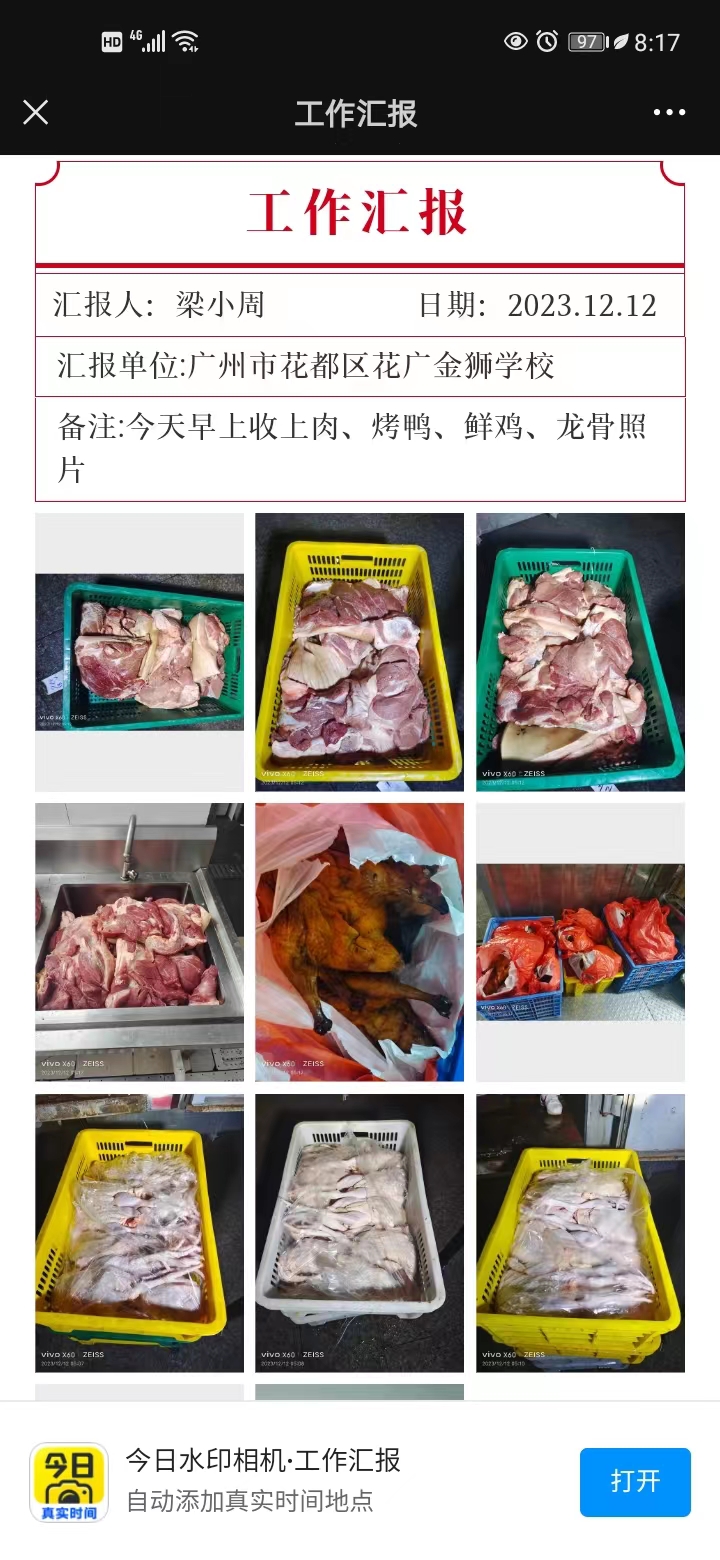Tap the blue 打开 button
The image size is (720, 1560).
(635, 1481)
